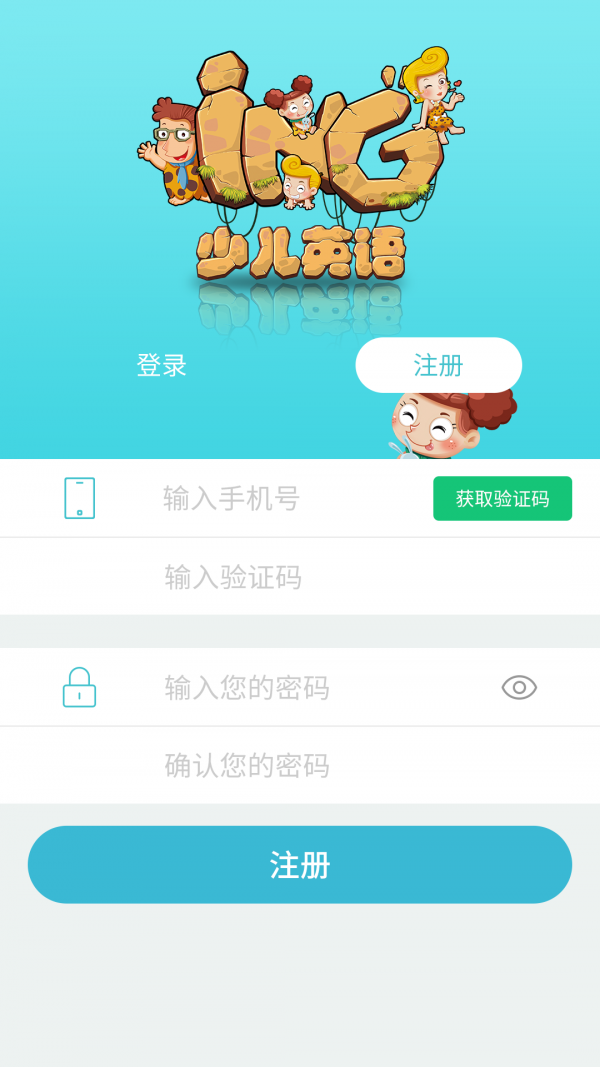Switch to the 登录 tab
600x1067 pixels.
[162, 365]
